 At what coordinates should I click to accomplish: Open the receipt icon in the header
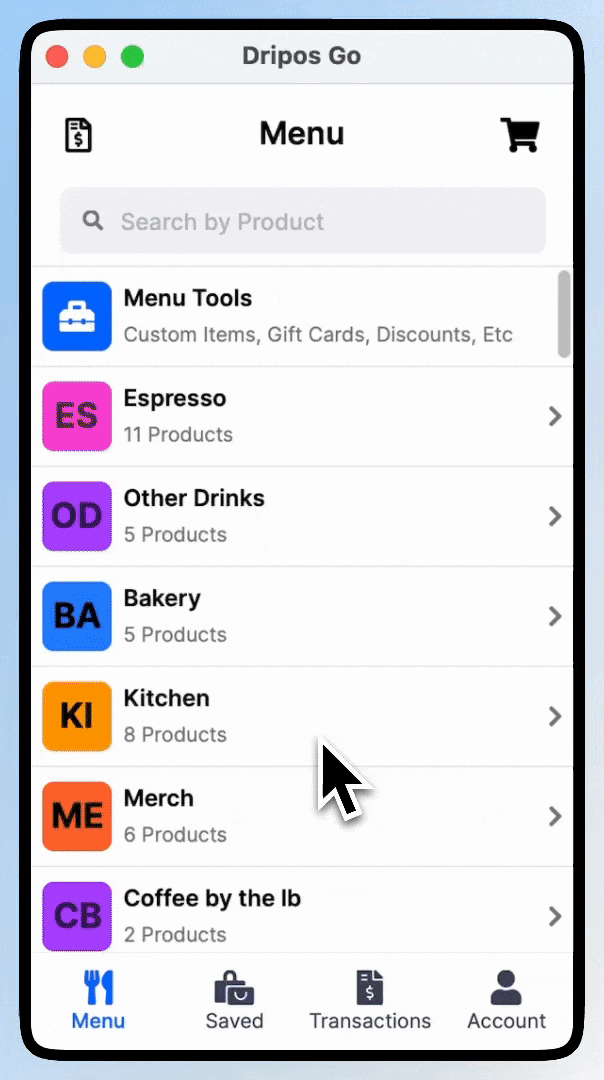tap(78, 134)
